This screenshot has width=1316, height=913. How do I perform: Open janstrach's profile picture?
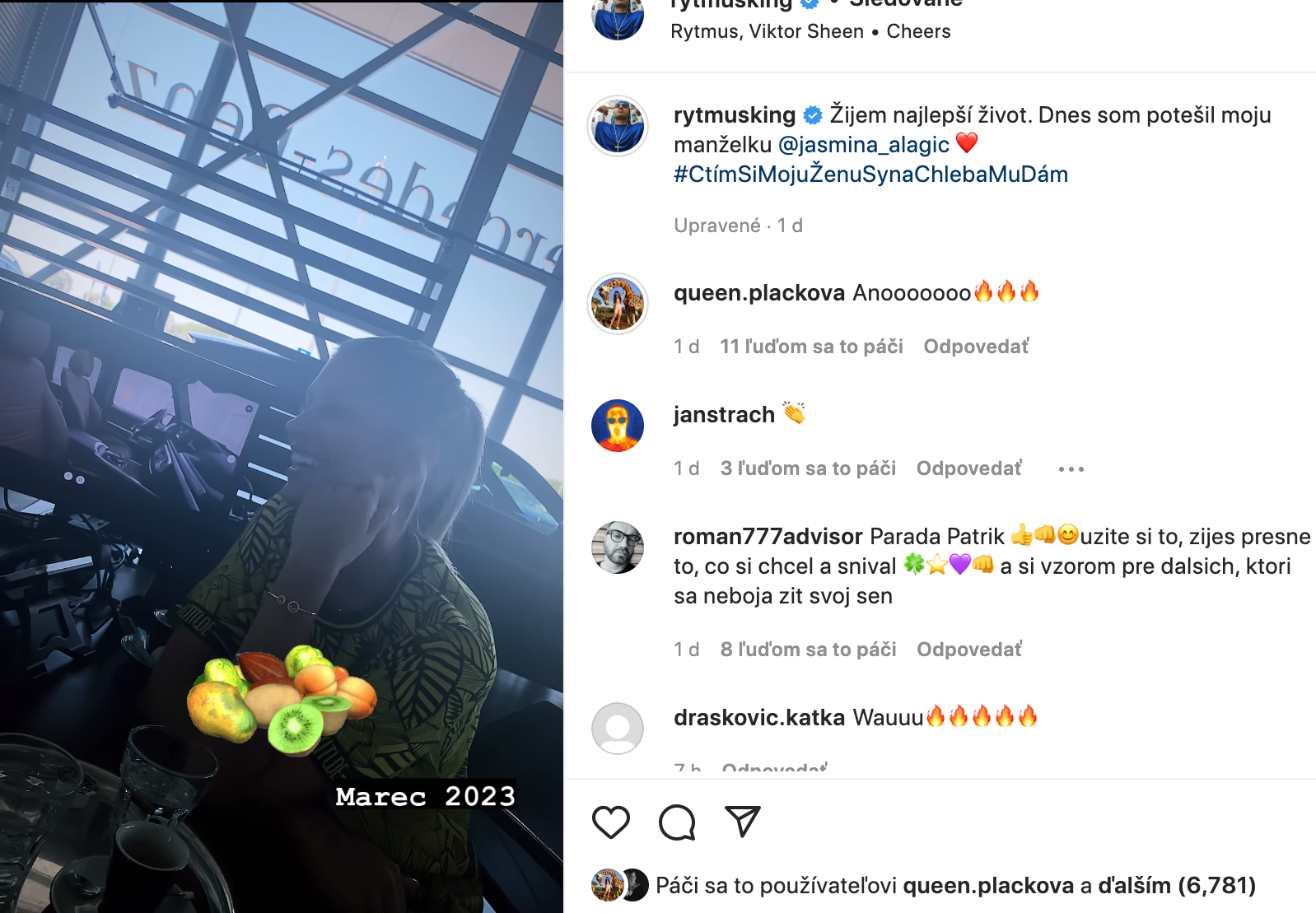(618, 426)
